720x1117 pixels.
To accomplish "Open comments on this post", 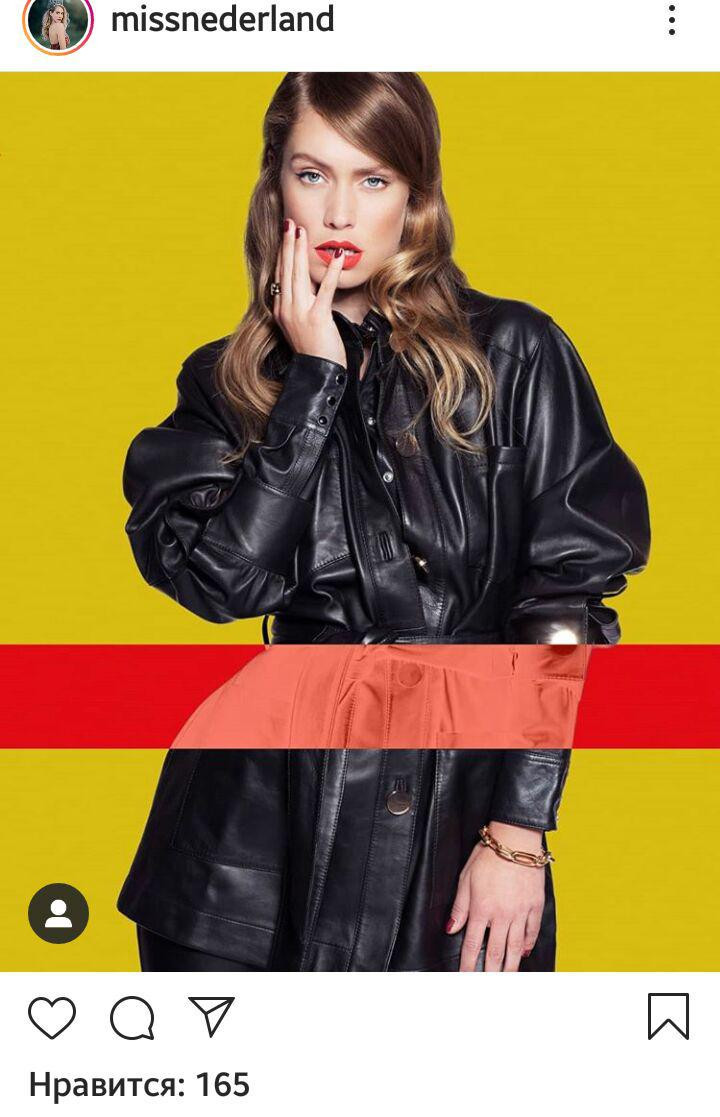I will click(x=132, y=1018).
